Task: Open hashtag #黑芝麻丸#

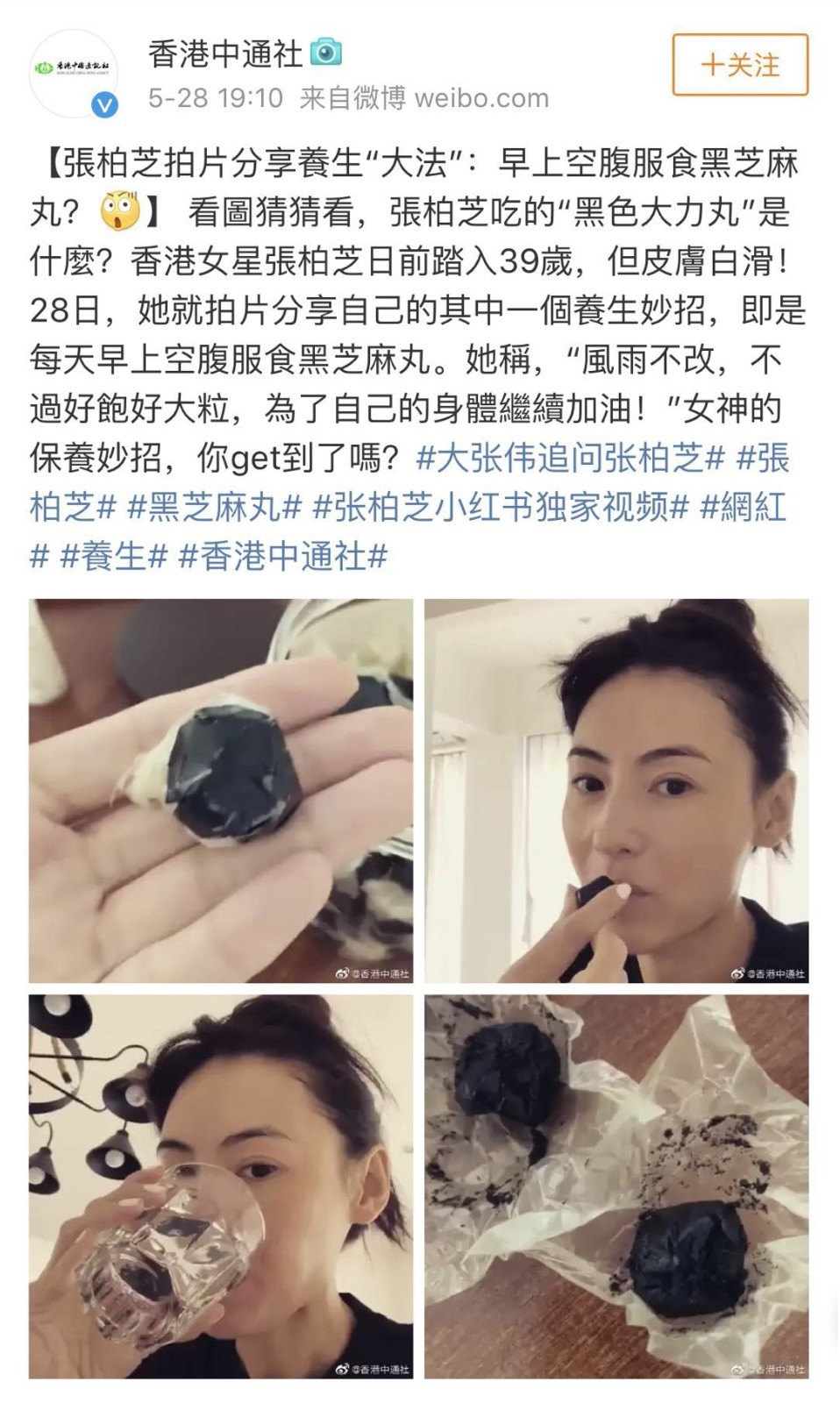Action: [x=214, y=507]
